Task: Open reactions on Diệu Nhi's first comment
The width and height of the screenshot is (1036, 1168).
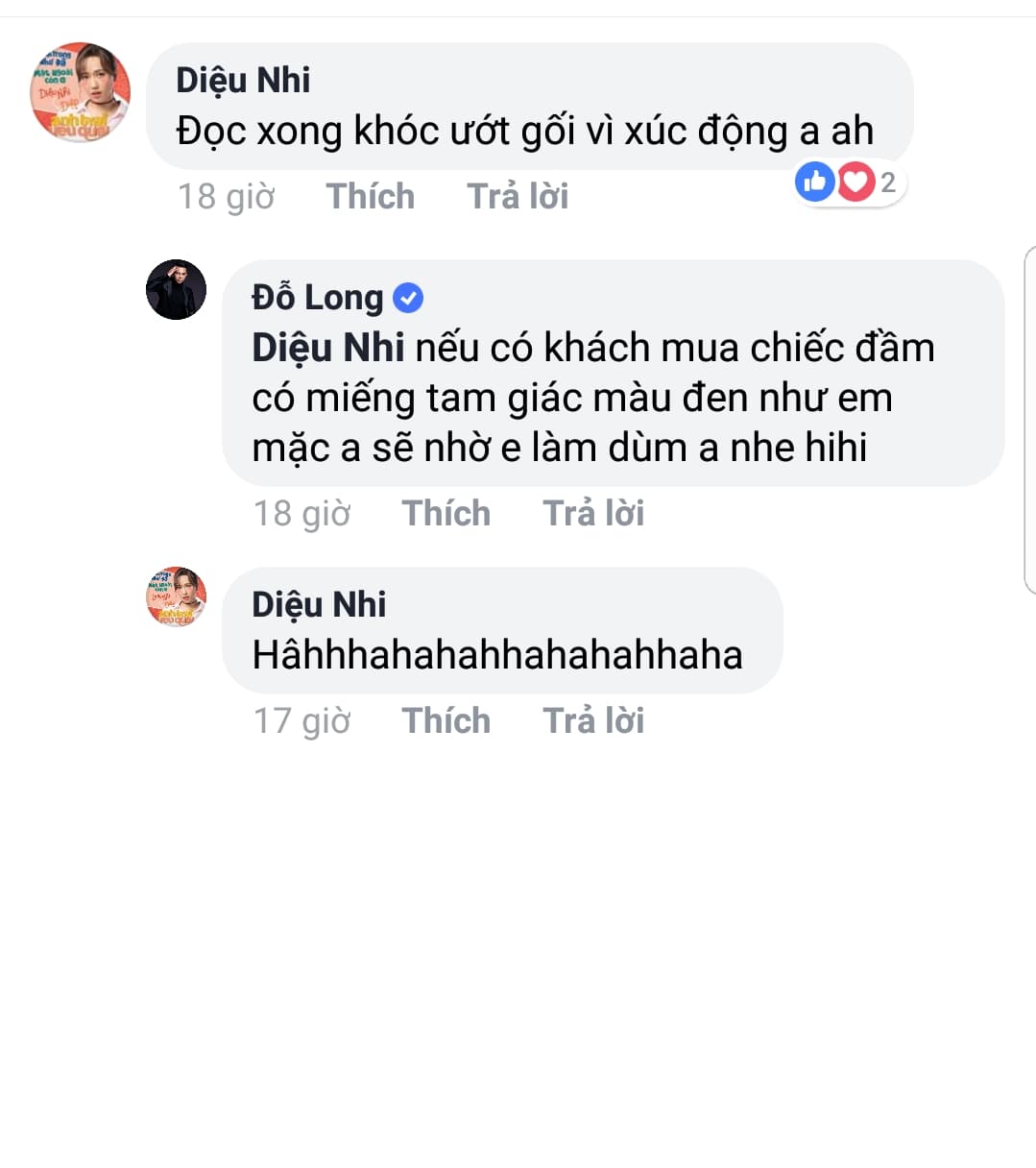Action: (848, 182)
